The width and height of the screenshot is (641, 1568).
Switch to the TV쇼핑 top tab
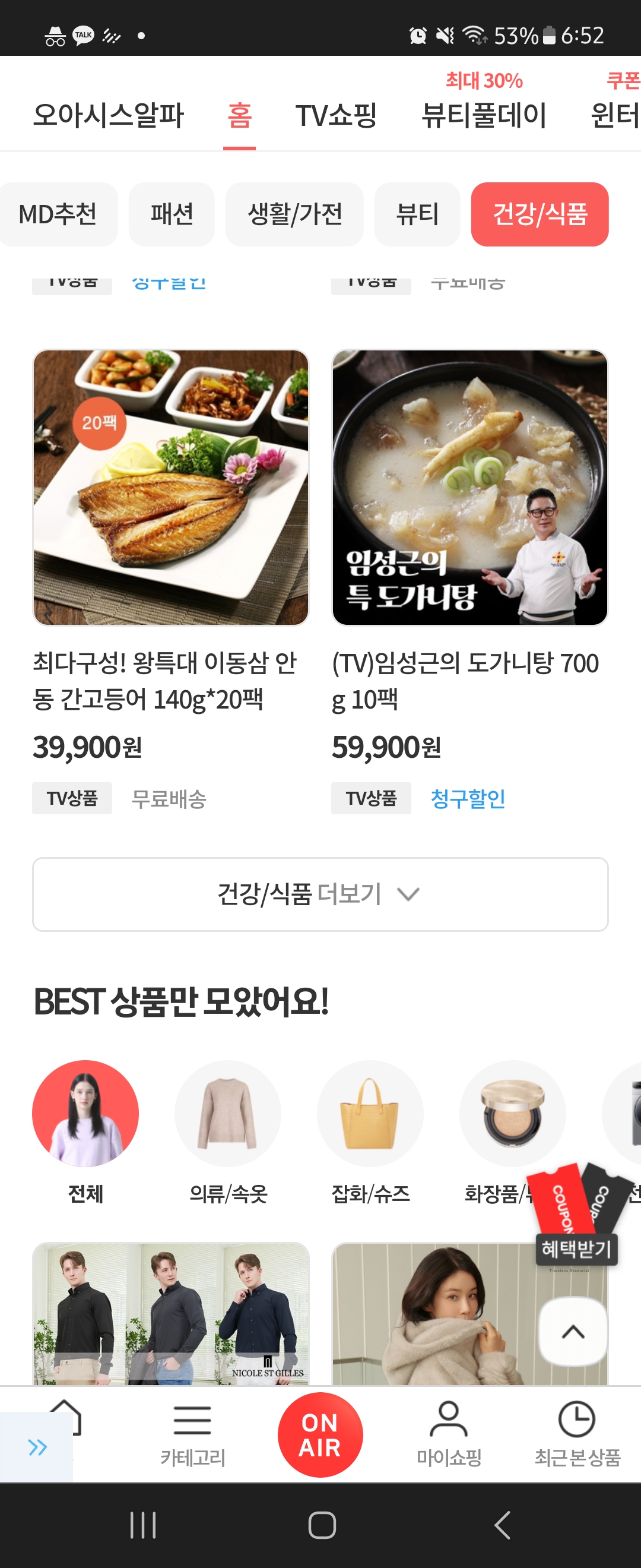click(x=336, y=115)
